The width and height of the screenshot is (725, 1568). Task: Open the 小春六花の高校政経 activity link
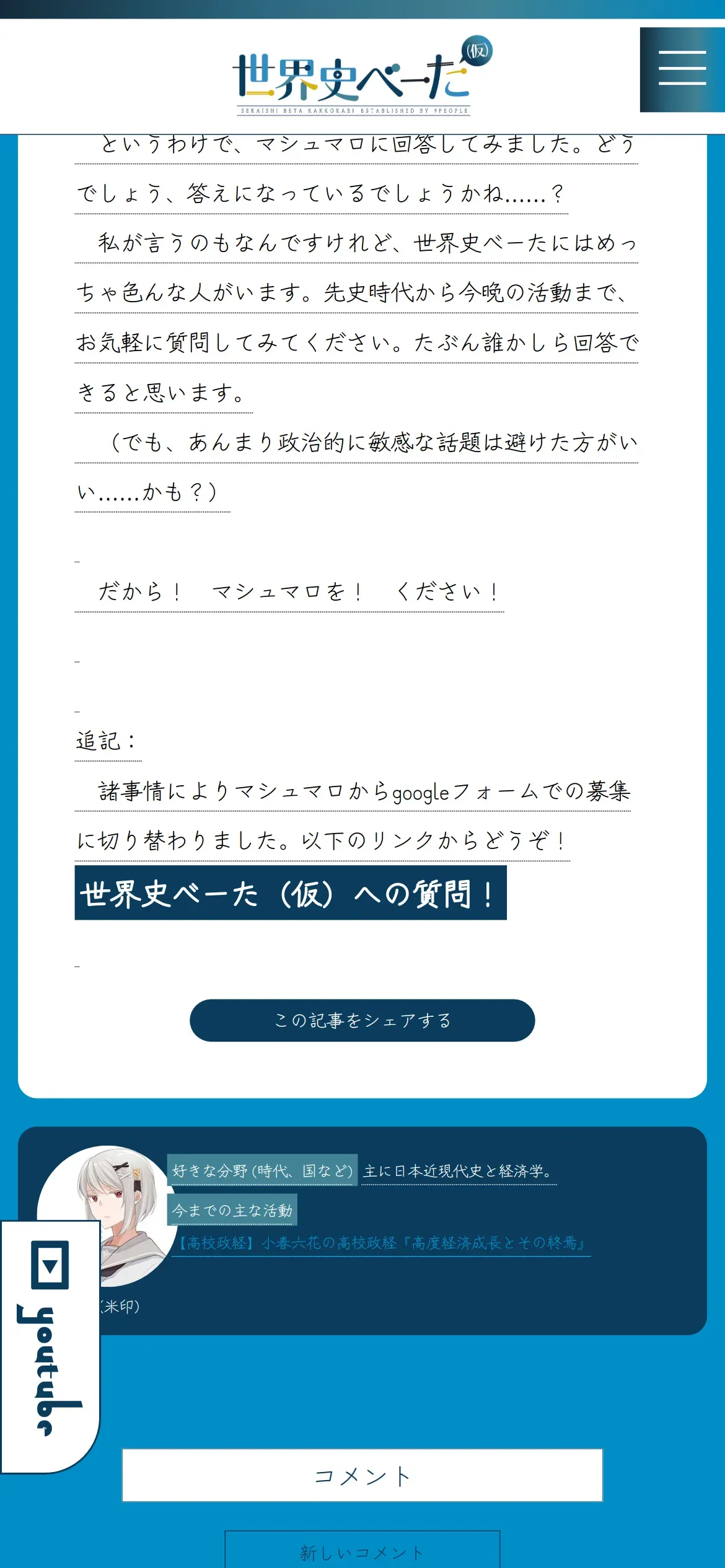pyautogui.click(x=381, y=1243)
